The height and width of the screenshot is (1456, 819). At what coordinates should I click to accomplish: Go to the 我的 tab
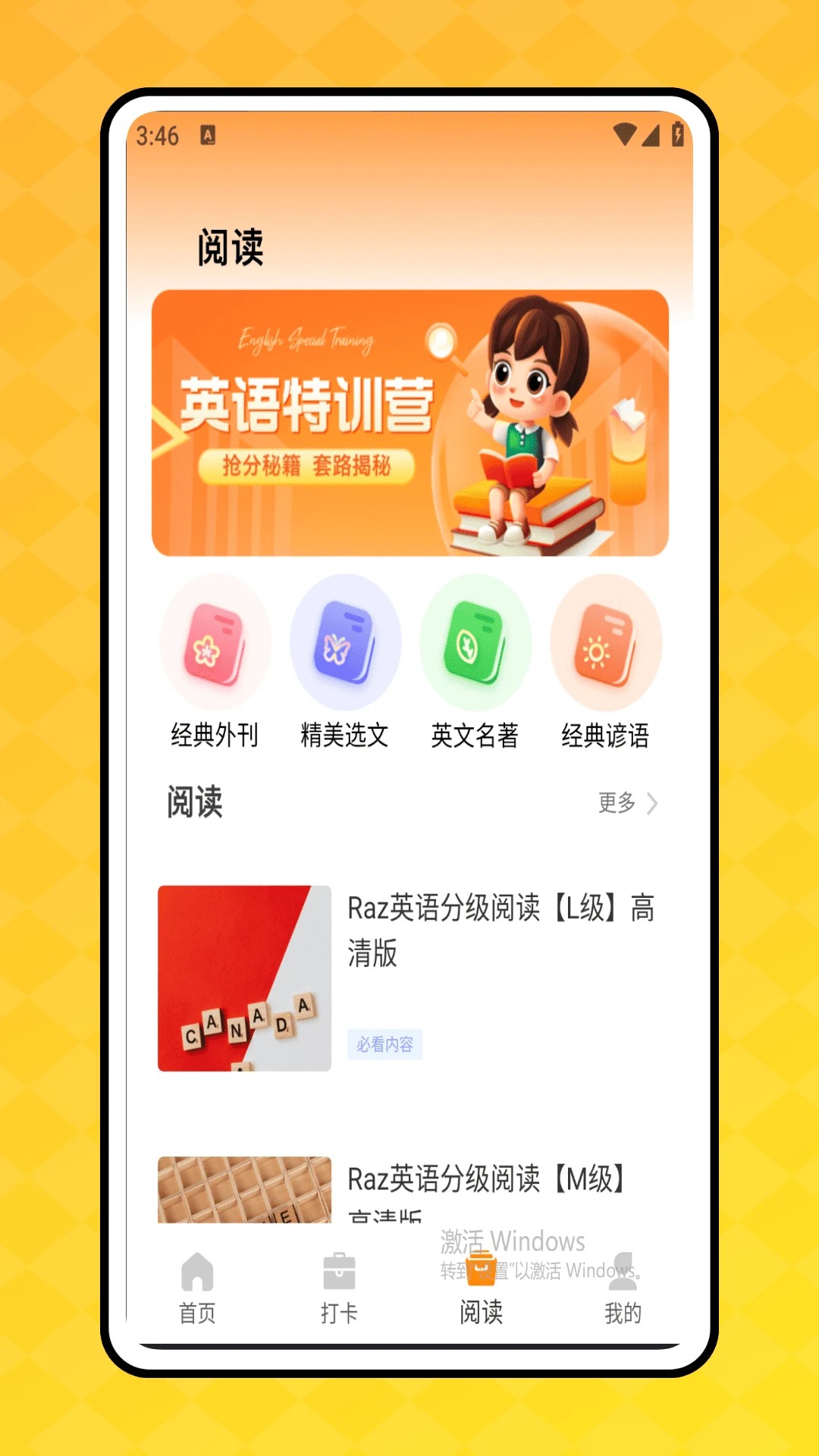[x=623, y=1287]
